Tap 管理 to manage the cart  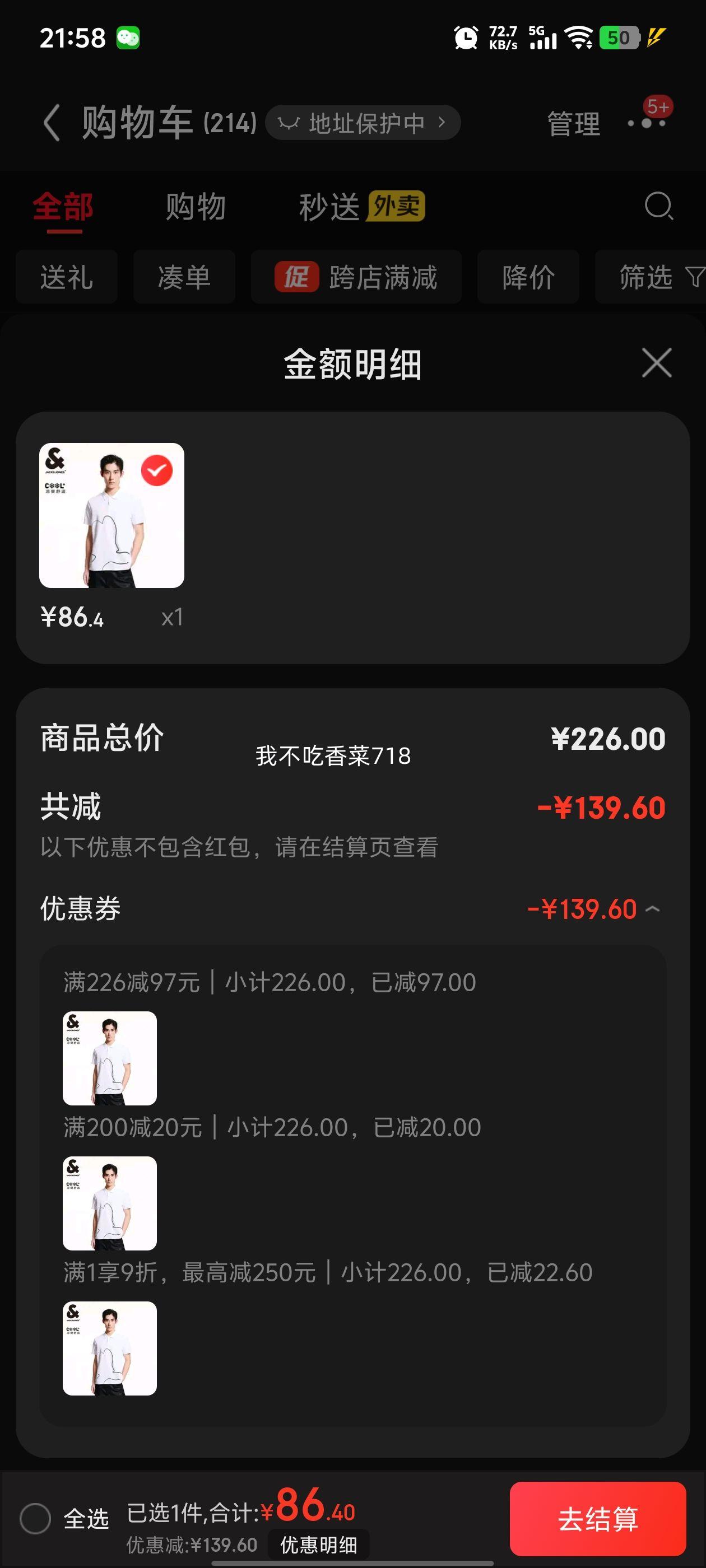pyautogui.click(x=573, y=124)
